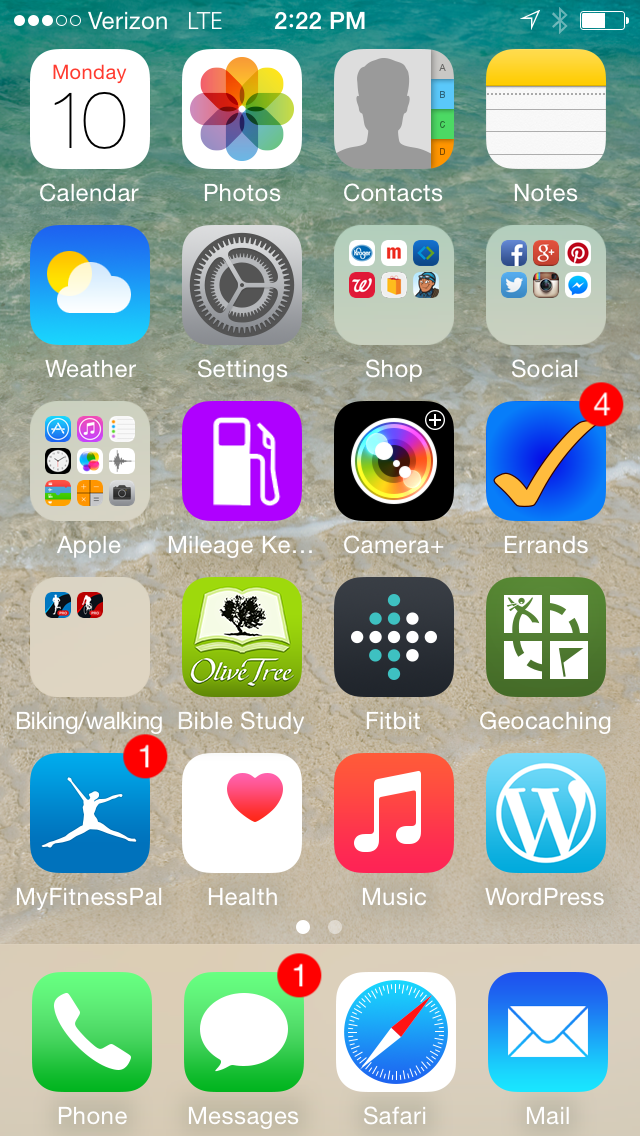Open Messages from the dock
Image resolution: width=640 pixels, height=1136 pixels.
(244, 1032)
